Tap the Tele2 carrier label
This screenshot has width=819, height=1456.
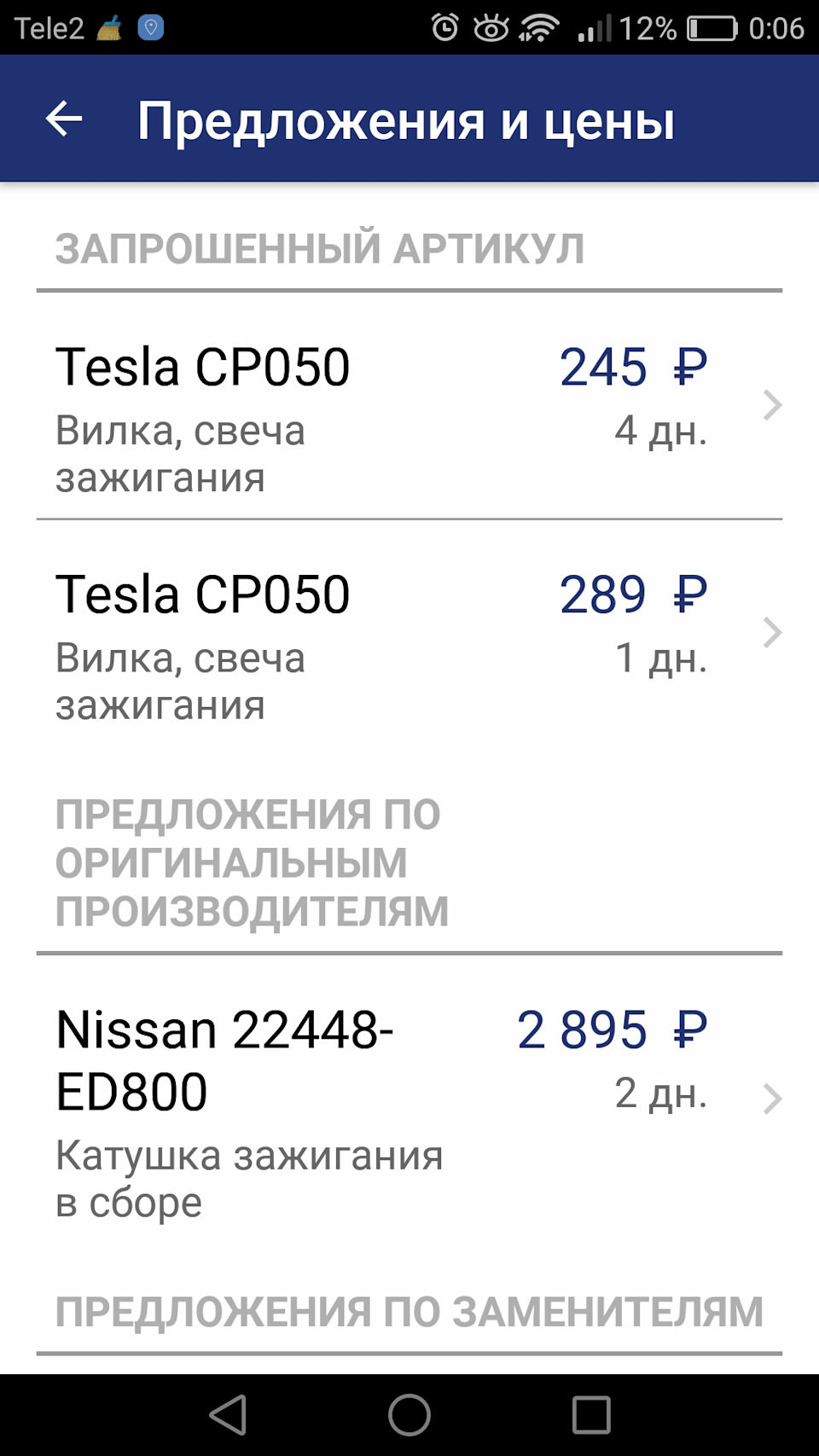(49, 27)
